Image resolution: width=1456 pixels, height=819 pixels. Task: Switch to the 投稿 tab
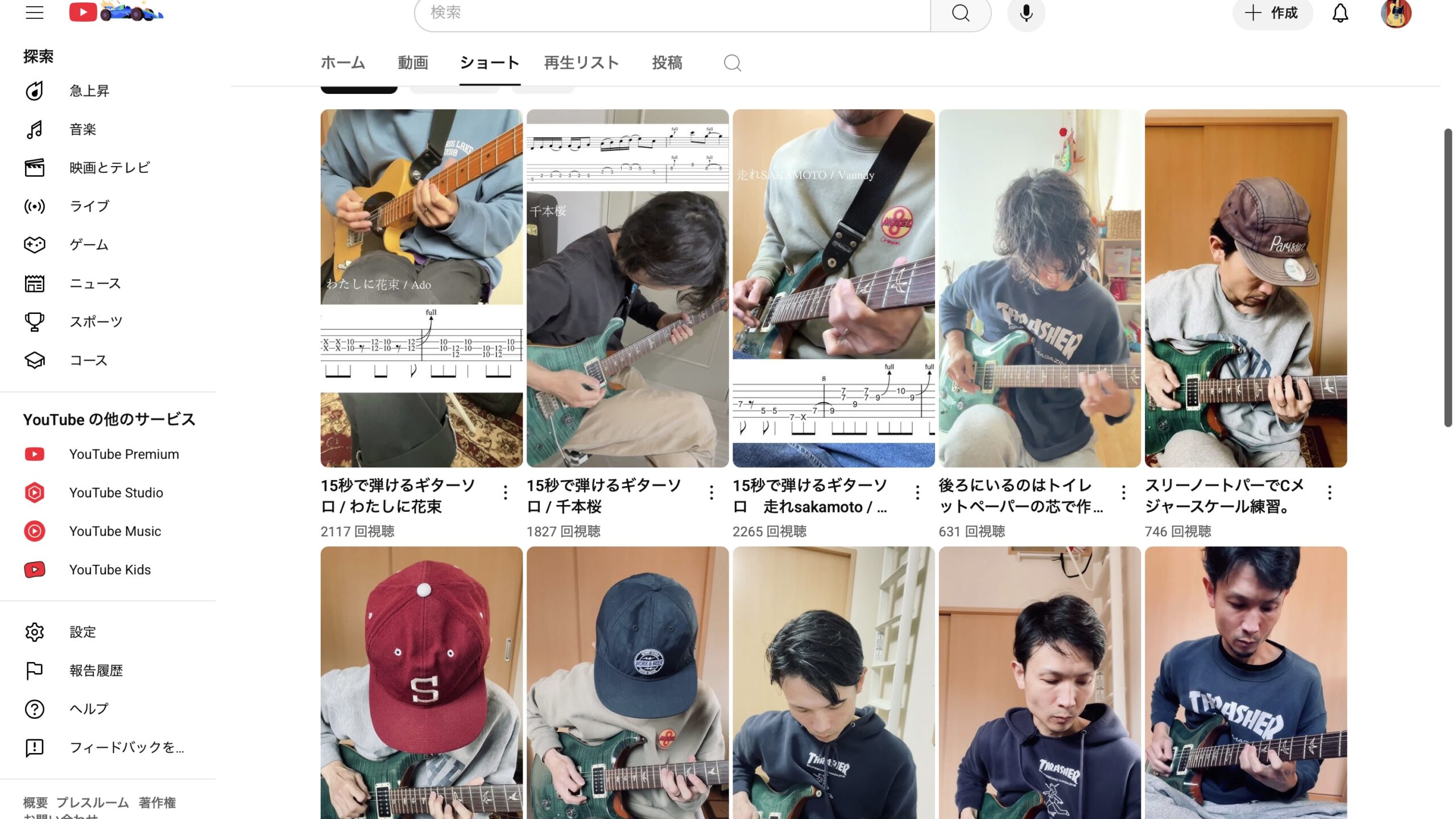pyautogui.click(x=667, y=63)
